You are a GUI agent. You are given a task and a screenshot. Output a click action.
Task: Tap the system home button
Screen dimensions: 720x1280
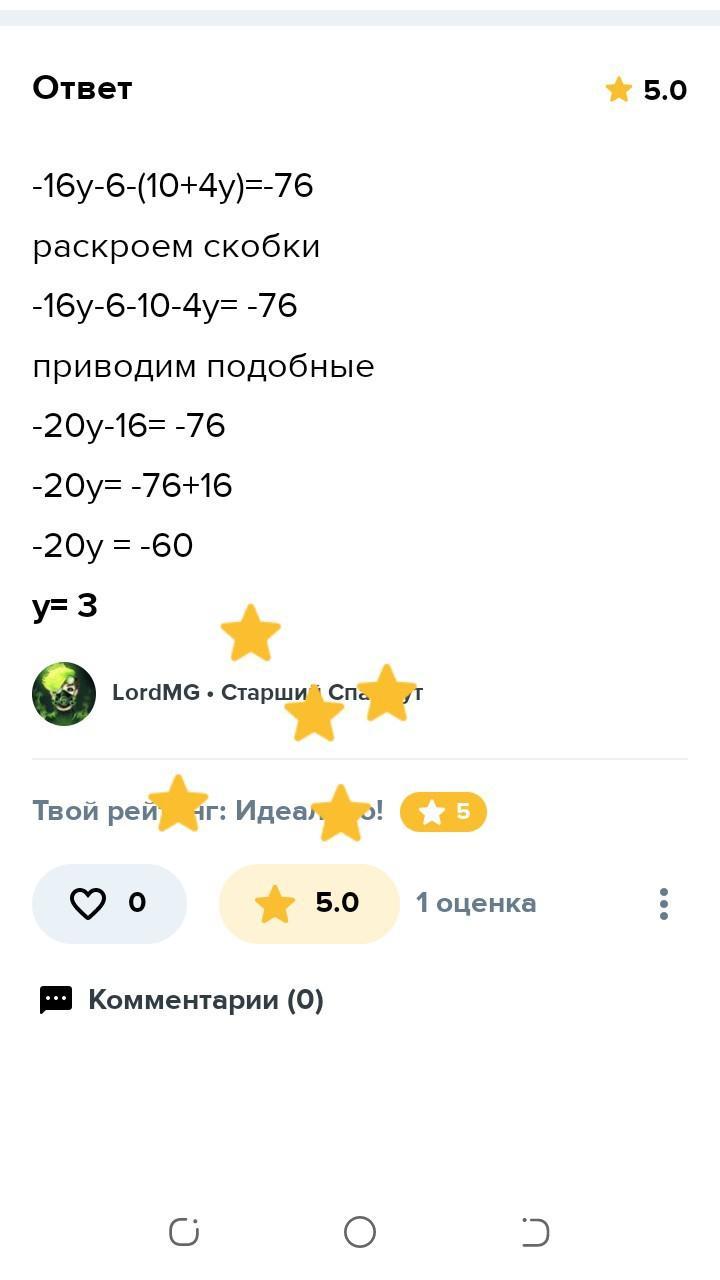(360, 1232)
